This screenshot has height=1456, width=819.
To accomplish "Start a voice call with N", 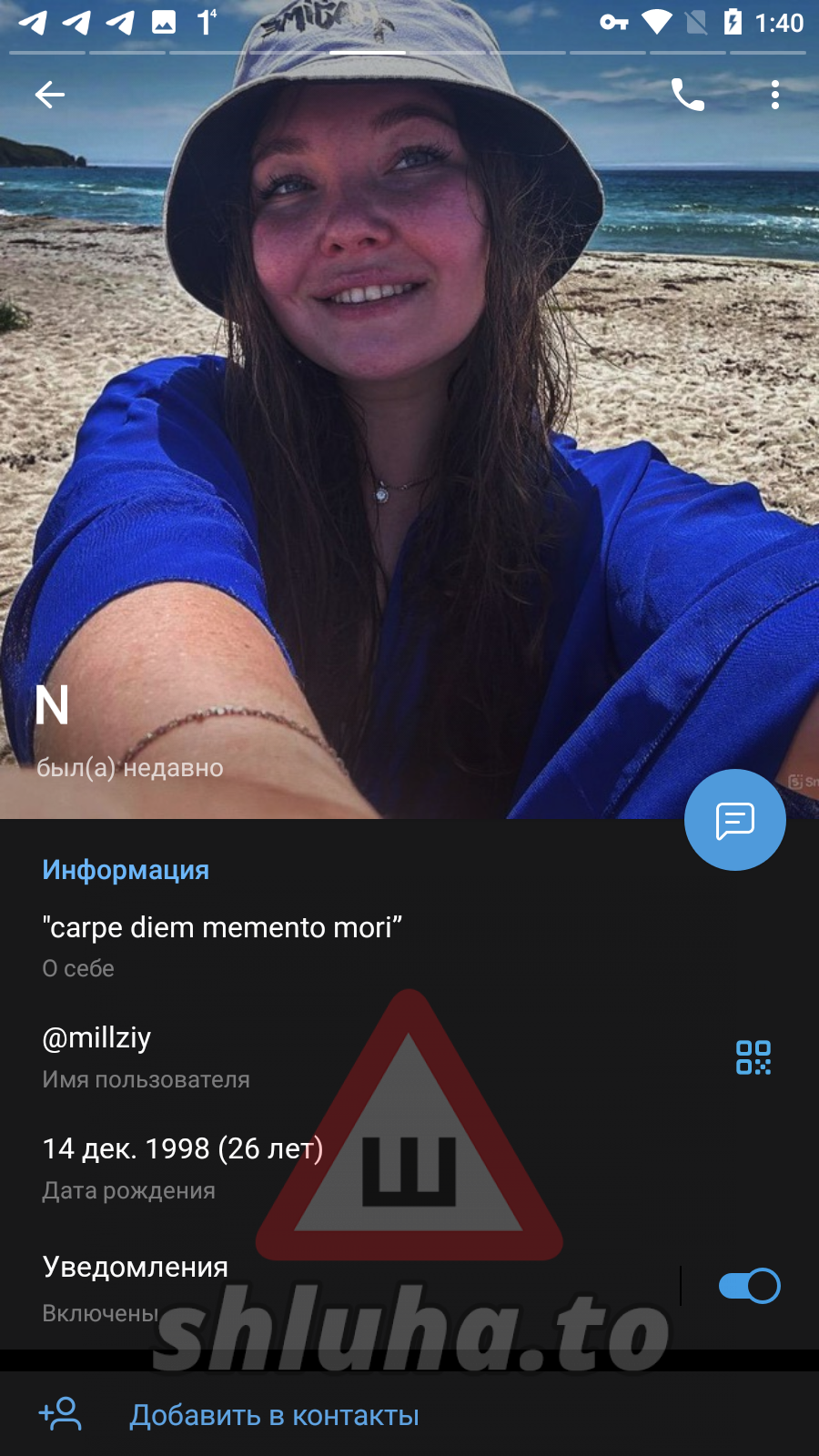I will tap(687, 95).
